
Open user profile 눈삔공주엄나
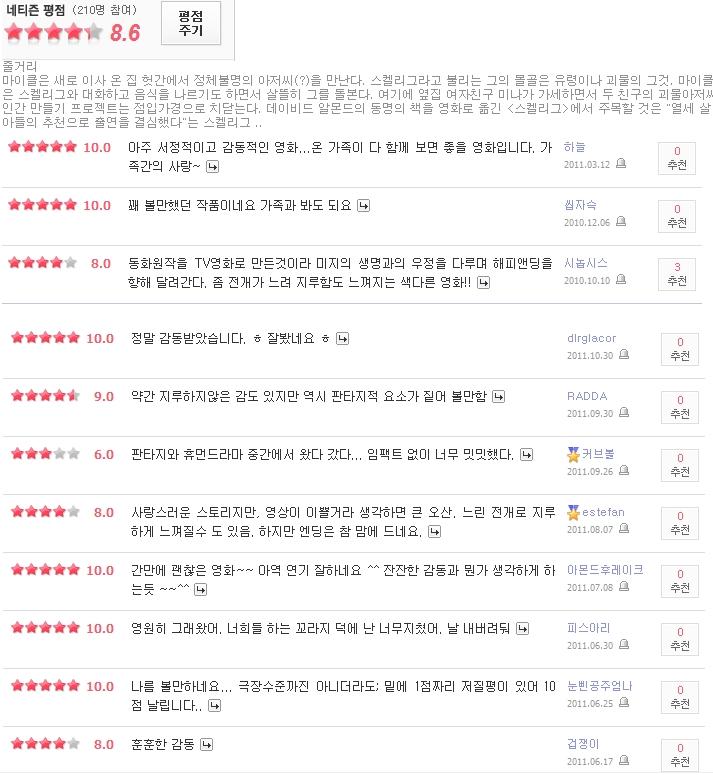(599, 686)
